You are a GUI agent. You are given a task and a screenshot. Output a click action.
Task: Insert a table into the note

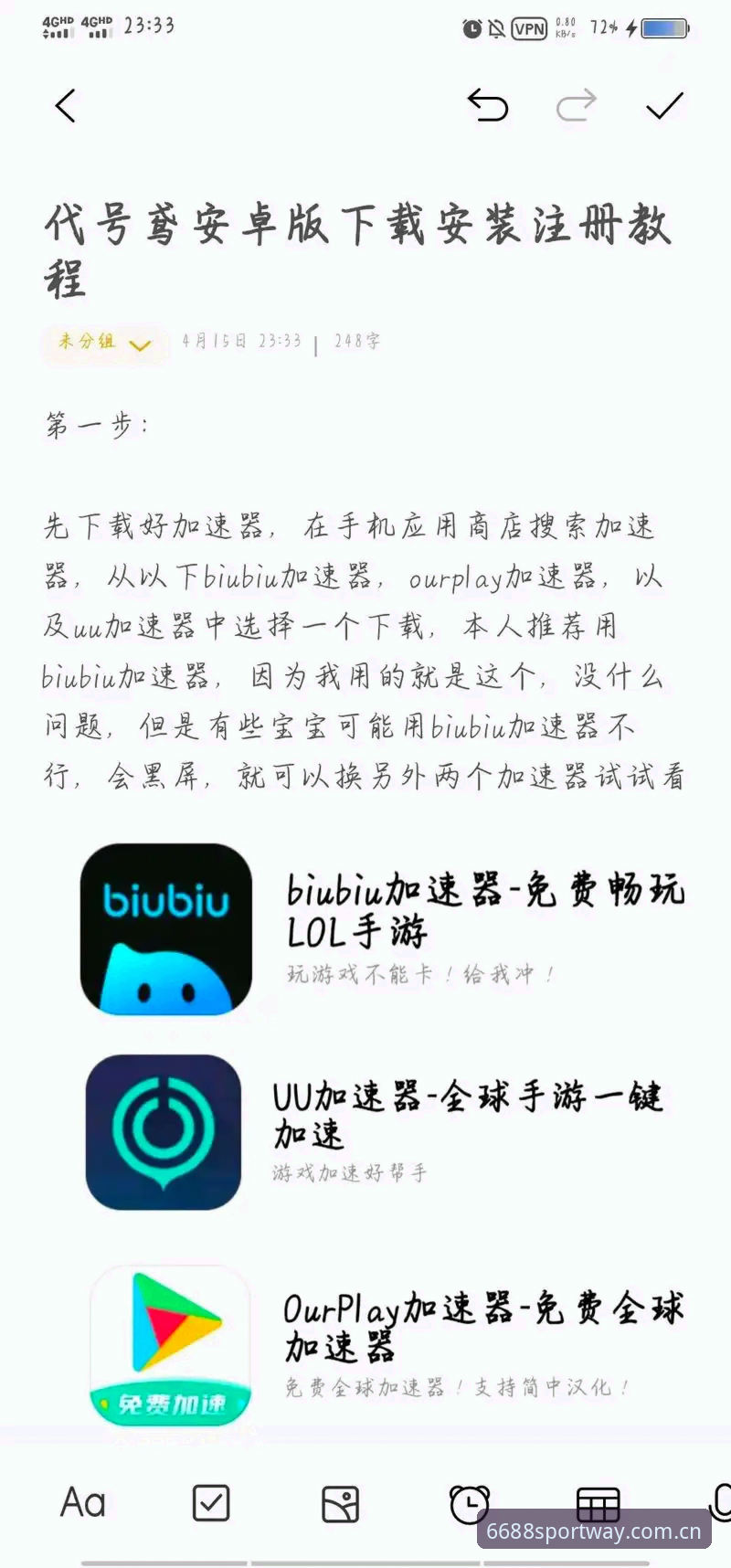pos(599,1500)
